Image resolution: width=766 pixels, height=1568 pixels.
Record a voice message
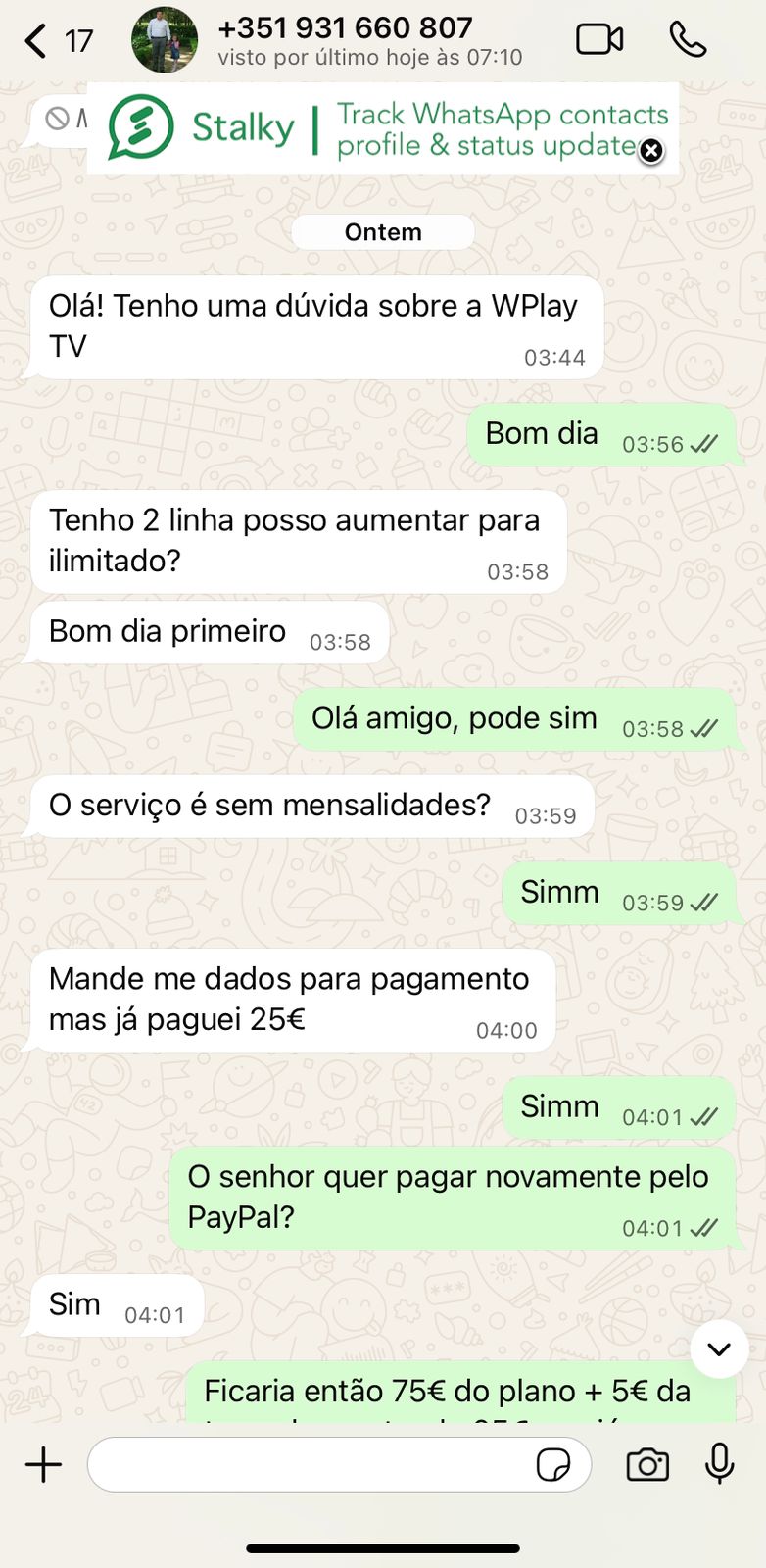[720, 1464]
